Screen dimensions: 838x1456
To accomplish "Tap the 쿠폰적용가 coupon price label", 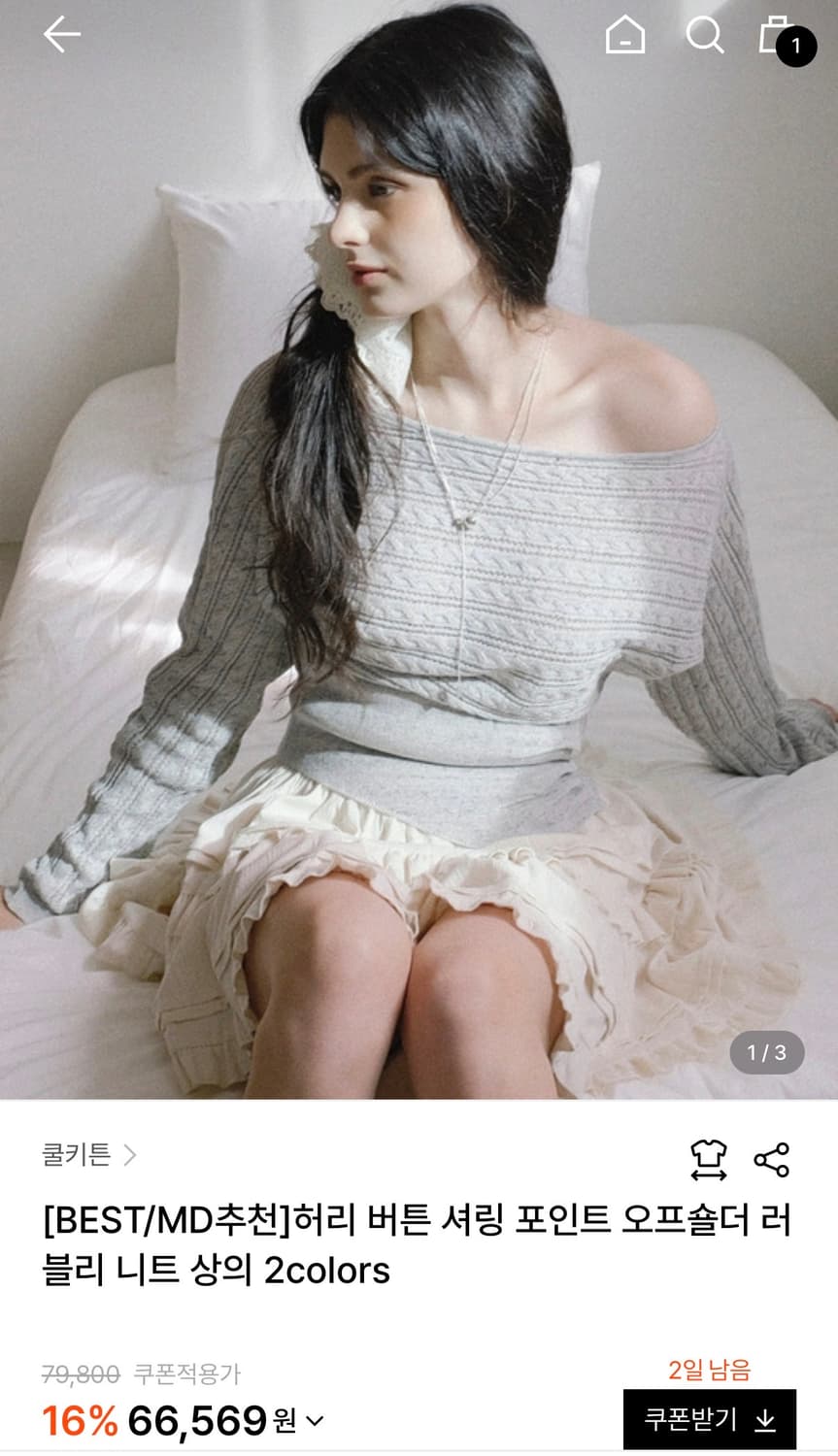I will (x=184, y=1373).
